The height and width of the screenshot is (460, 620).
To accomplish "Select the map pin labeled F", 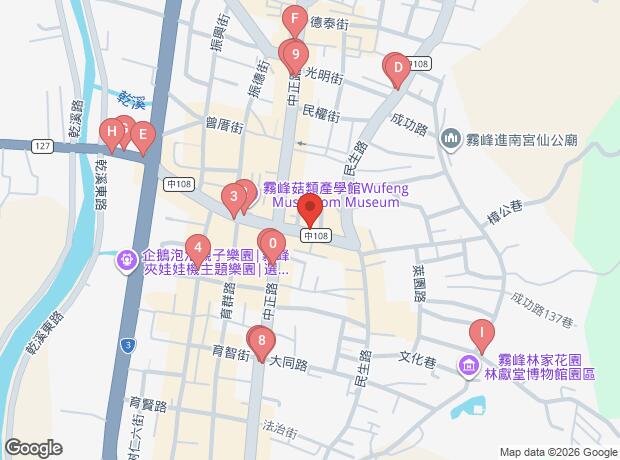I will (294, 19).
